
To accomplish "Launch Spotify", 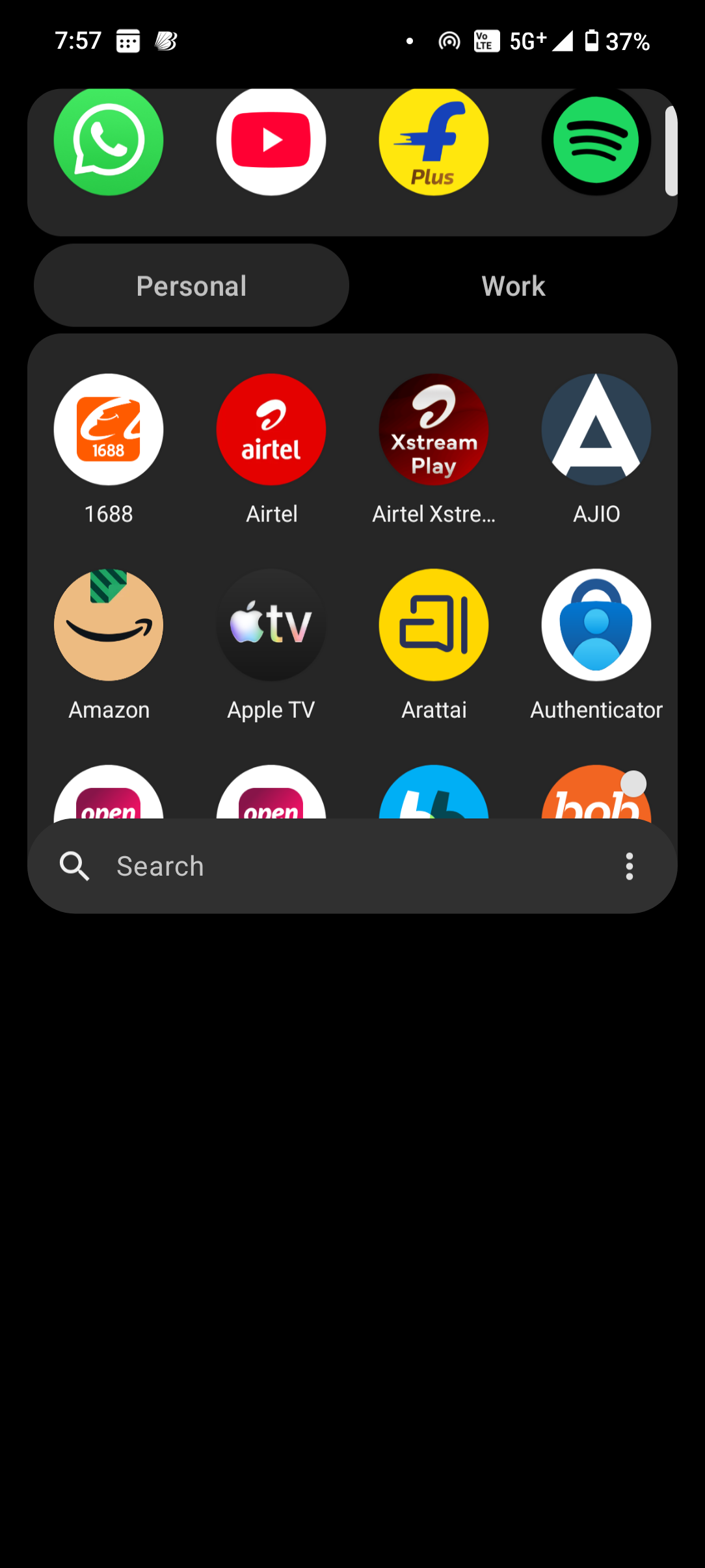I will (x=596, y=140).
